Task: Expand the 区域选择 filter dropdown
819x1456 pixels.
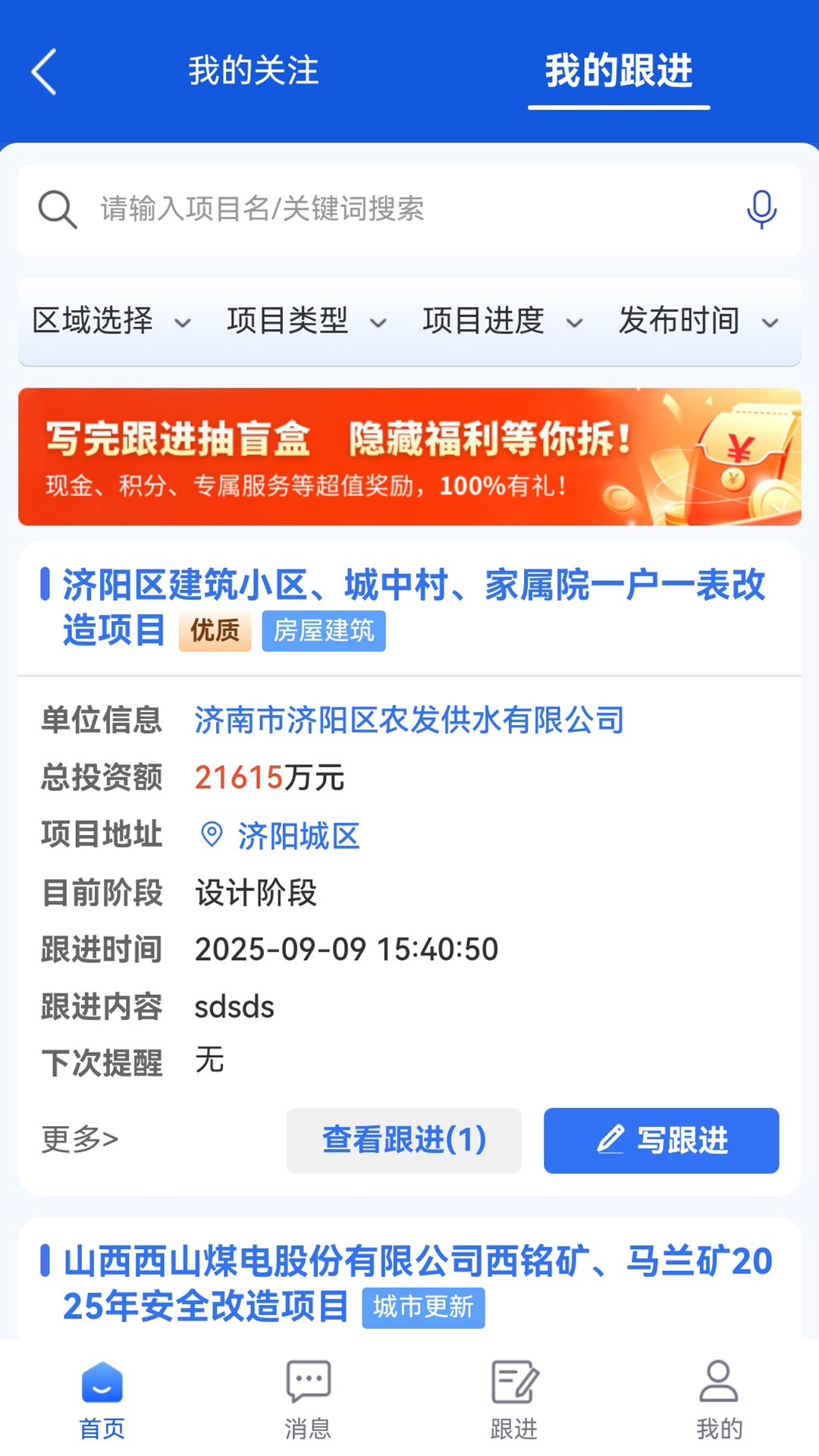Action: tap(108, 322)
